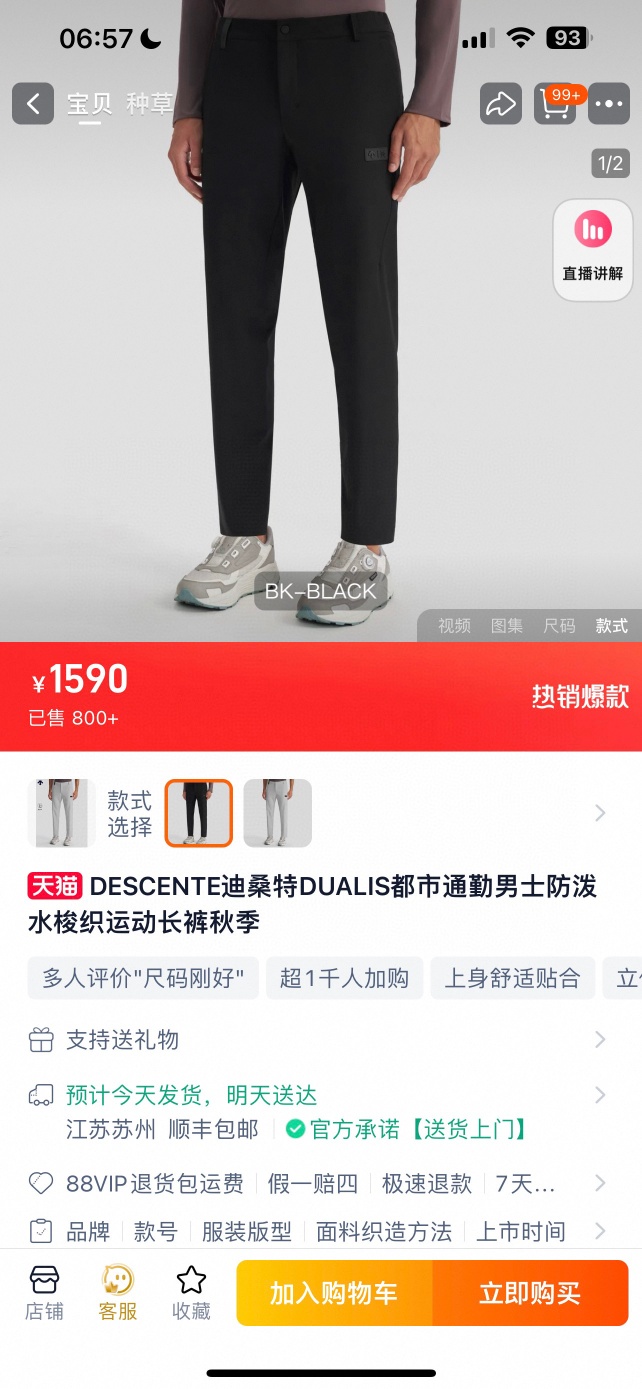Open 直播讲解 live explanation

click(593, 249)
